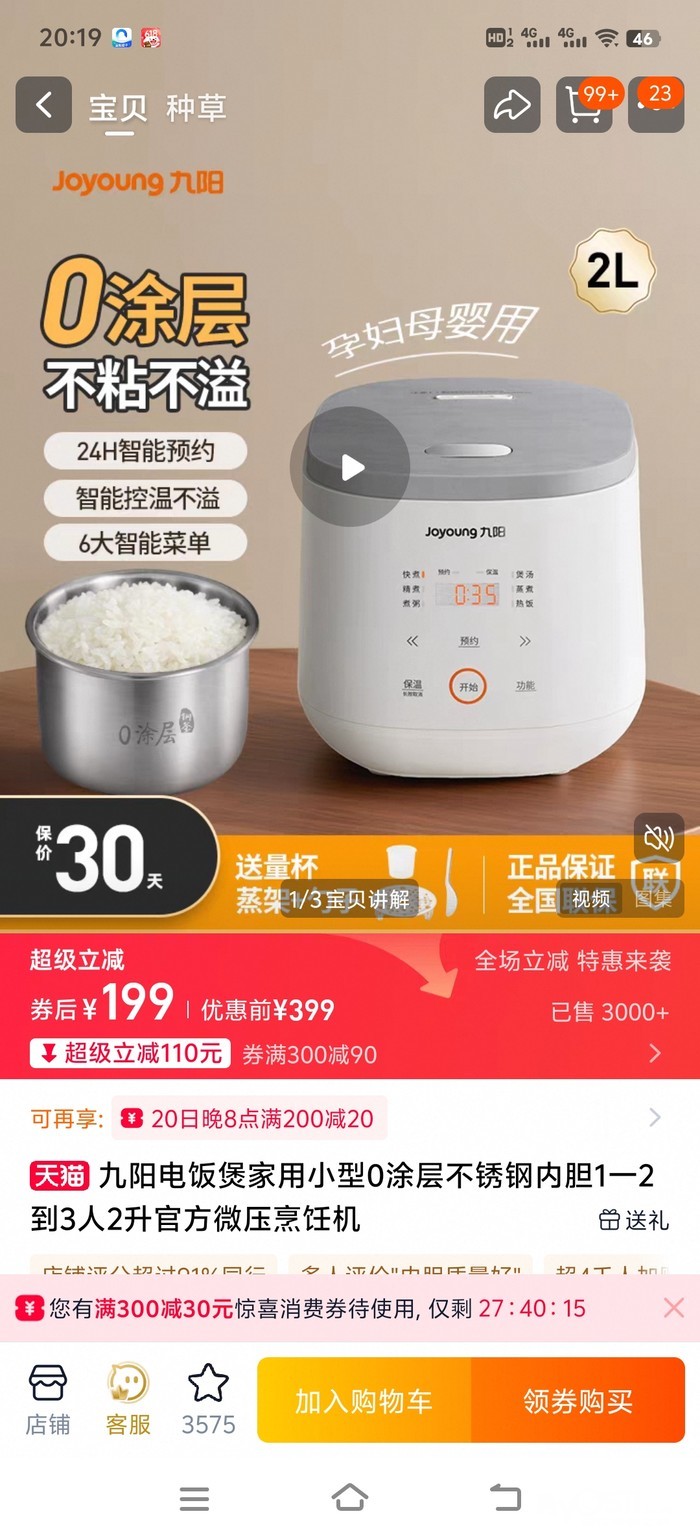
Task: Go back from the product page
Action: coord(43,105)
